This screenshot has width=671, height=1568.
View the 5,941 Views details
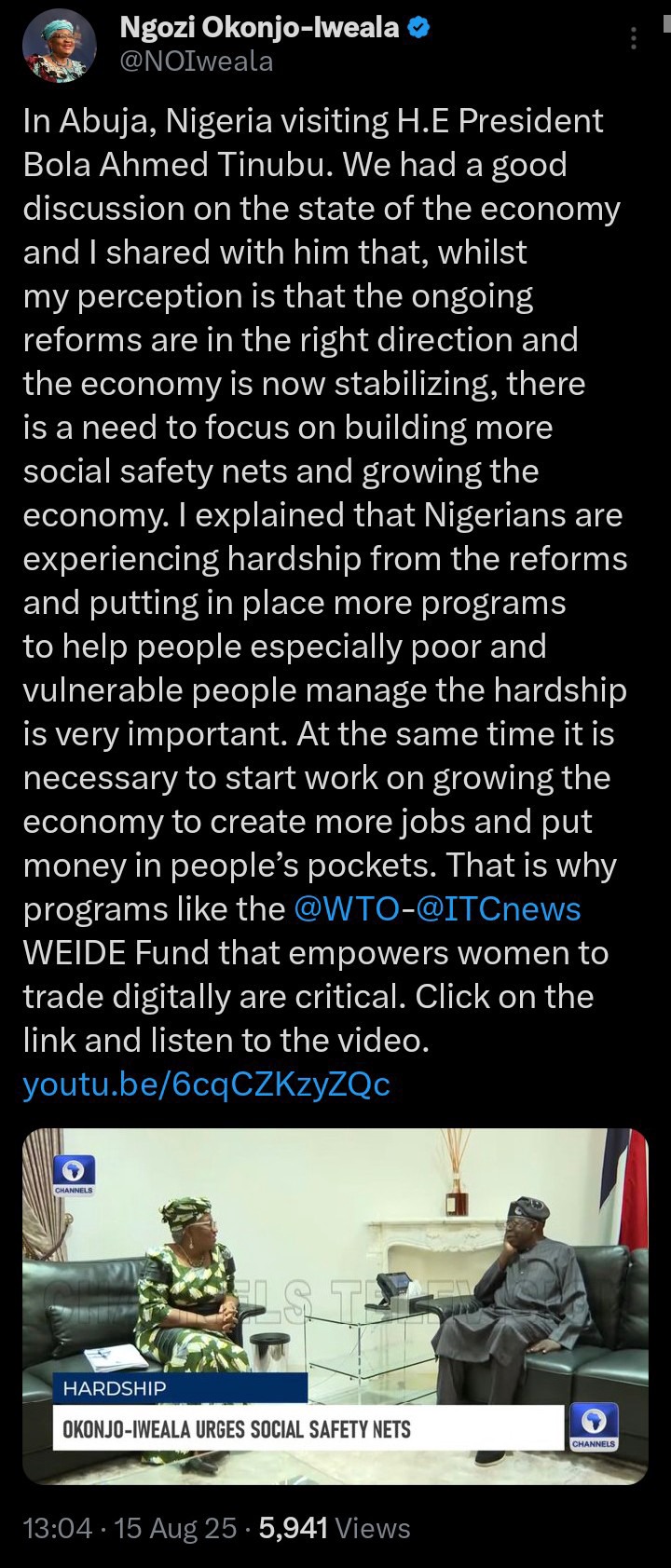pyautogui.click(x=335, y=1528)
